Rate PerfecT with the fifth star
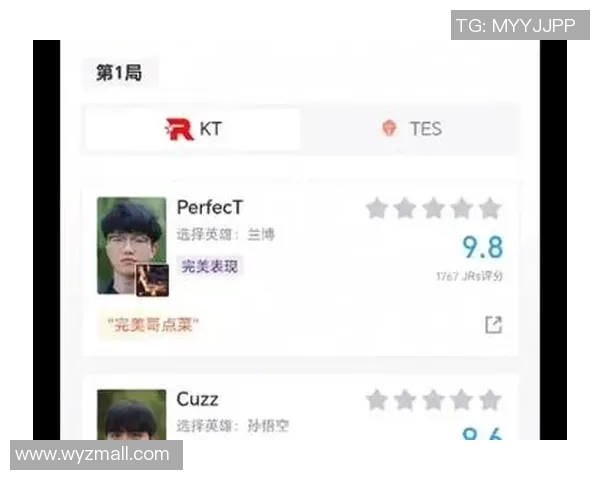Viewport: 600px width, 480px height. click(x=489, y=208)
